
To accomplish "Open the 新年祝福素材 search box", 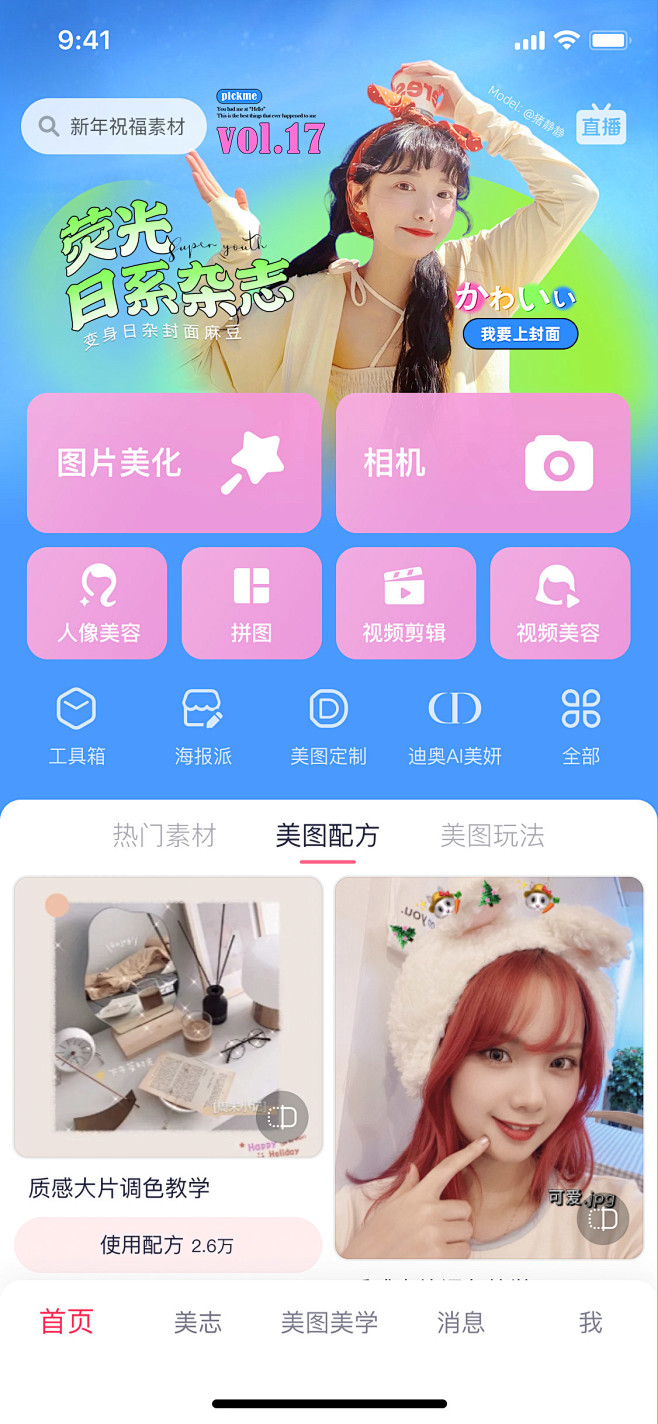I will click(x=114, y=127).
